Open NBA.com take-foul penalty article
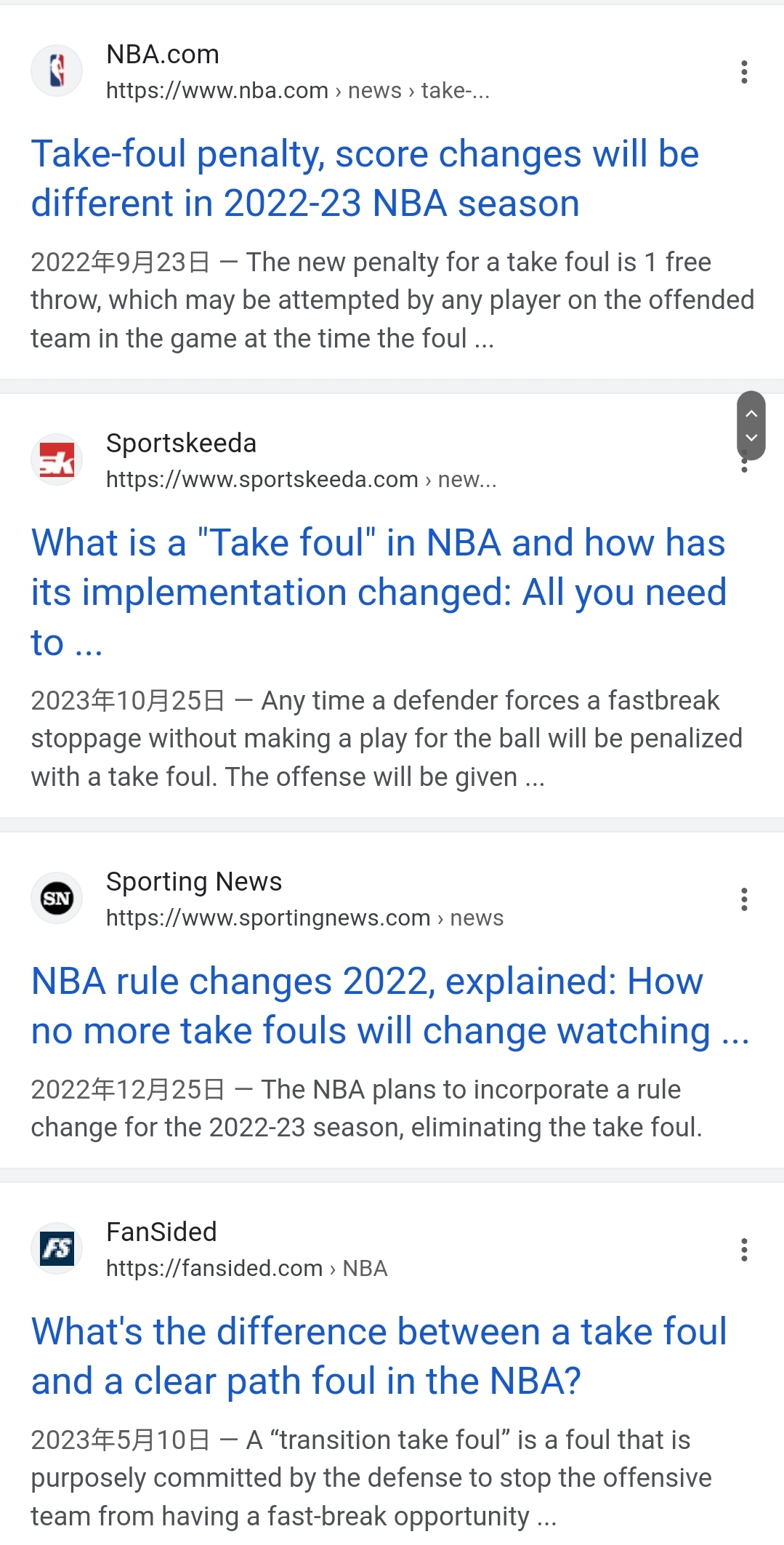Image resolution: width=784 pixels, height=1545 pixels. [x=365, y=178]
